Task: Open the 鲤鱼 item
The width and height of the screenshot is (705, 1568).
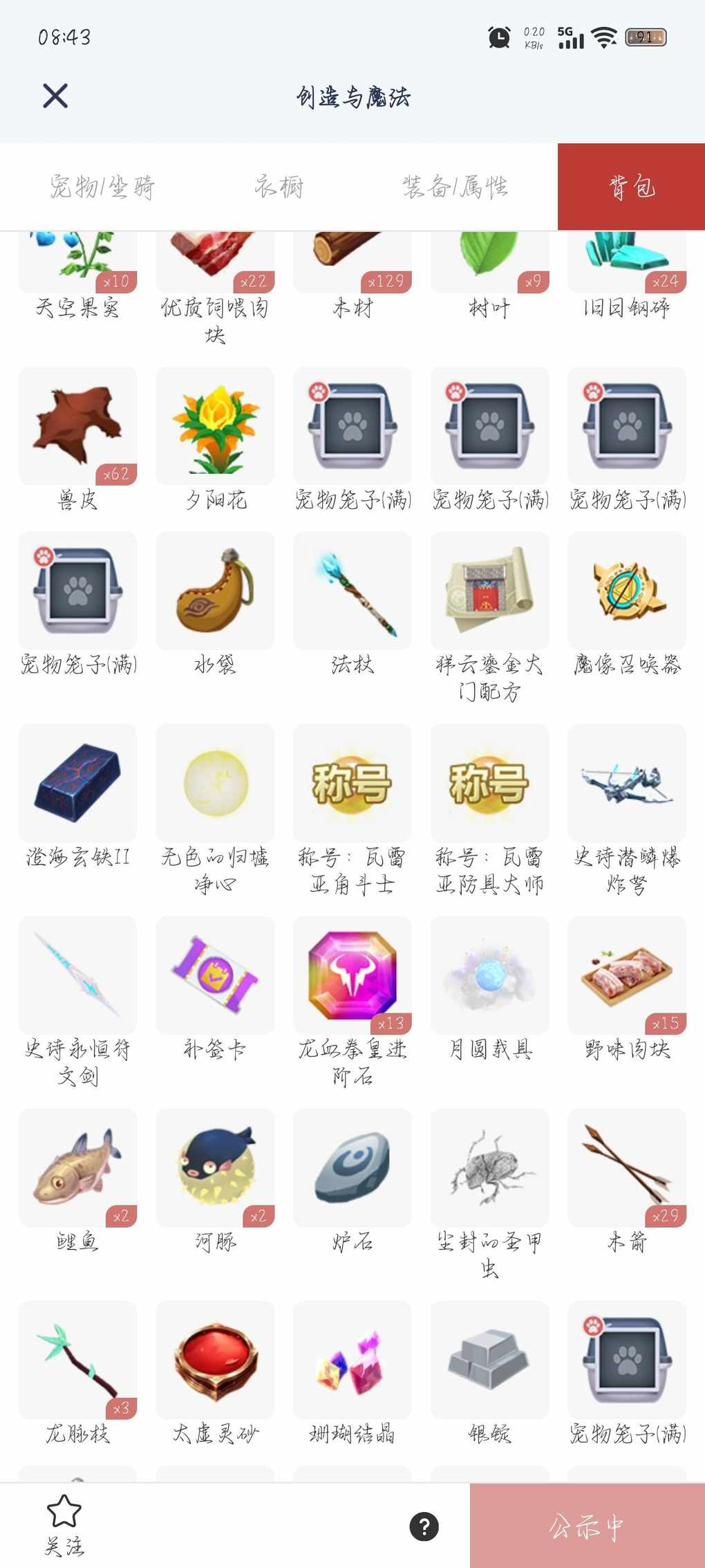Action: pyautogui.click(x=77, y=1168)
